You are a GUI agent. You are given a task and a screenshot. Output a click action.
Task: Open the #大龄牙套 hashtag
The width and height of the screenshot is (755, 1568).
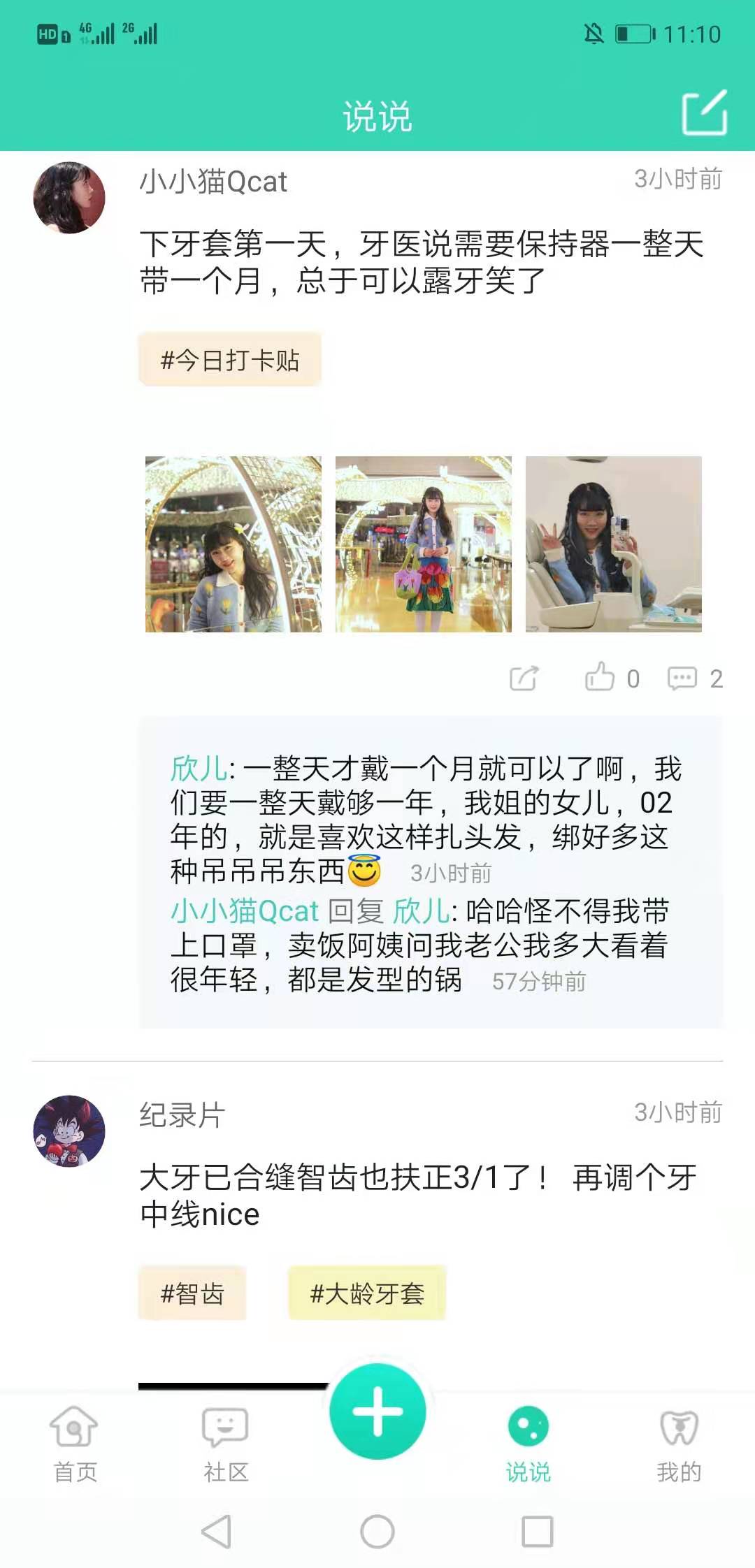368,1292
